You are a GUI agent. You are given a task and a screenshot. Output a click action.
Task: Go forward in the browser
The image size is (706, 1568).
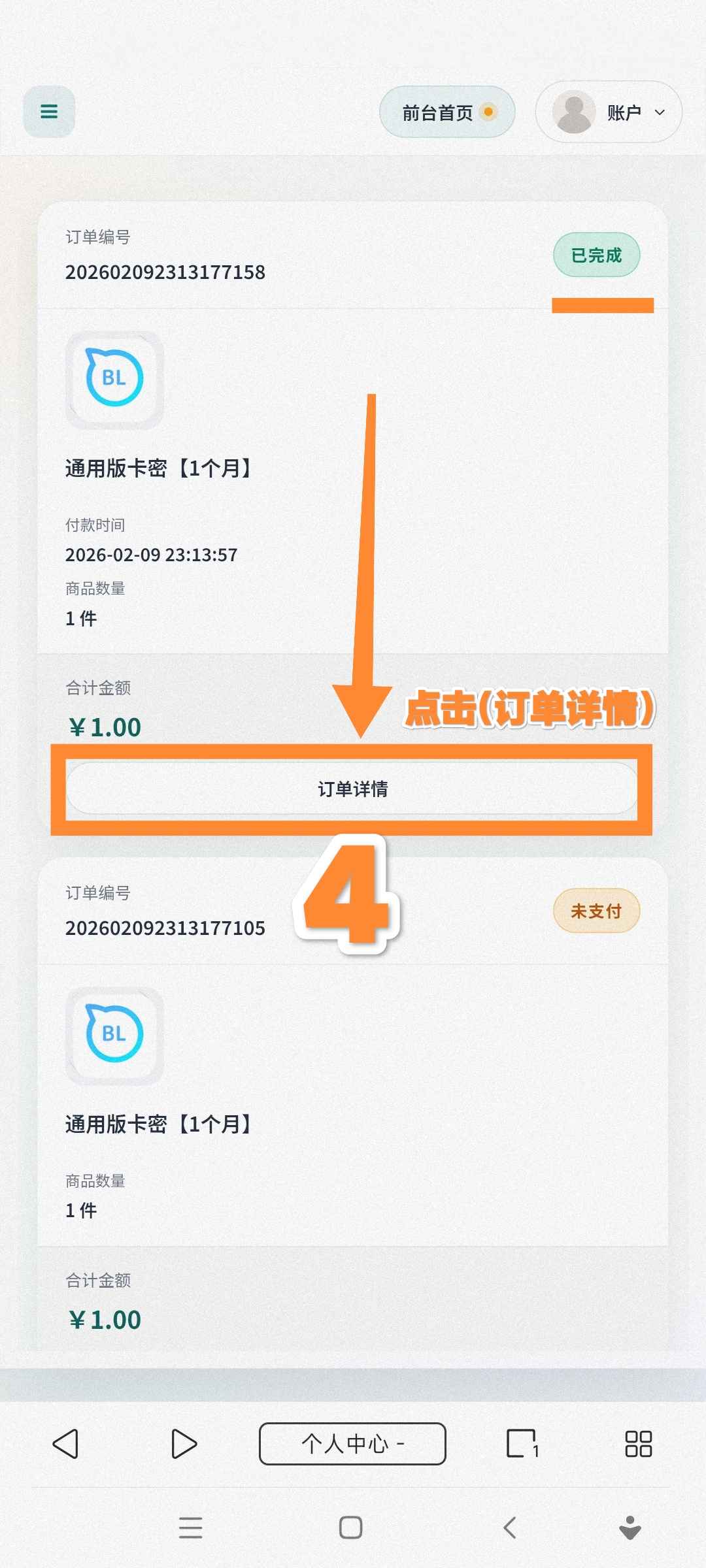tap(184, 1444)
